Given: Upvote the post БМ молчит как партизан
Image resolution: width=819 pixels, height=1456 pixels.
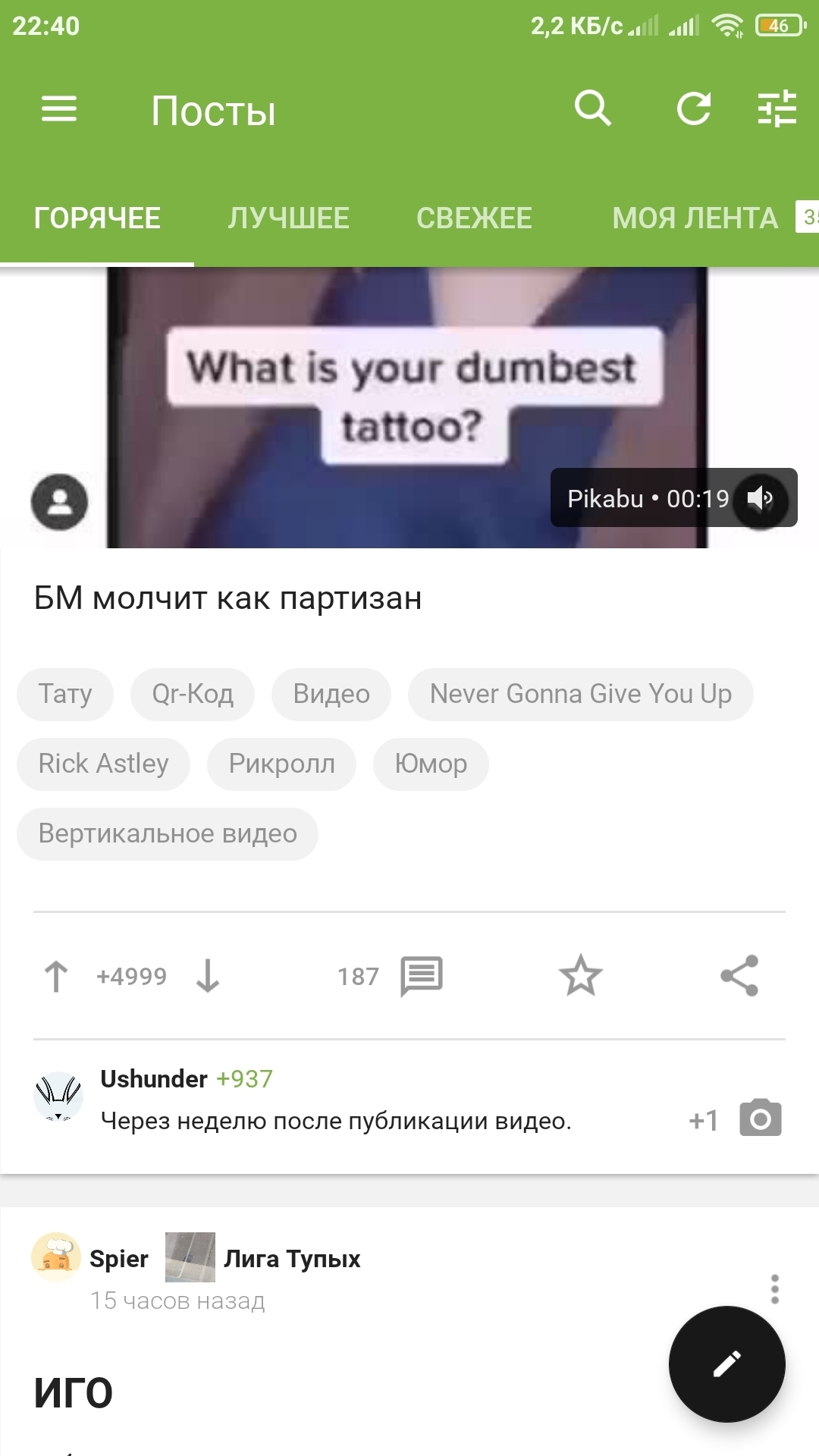Looking at the screenshot, I should tap(56, 976).
